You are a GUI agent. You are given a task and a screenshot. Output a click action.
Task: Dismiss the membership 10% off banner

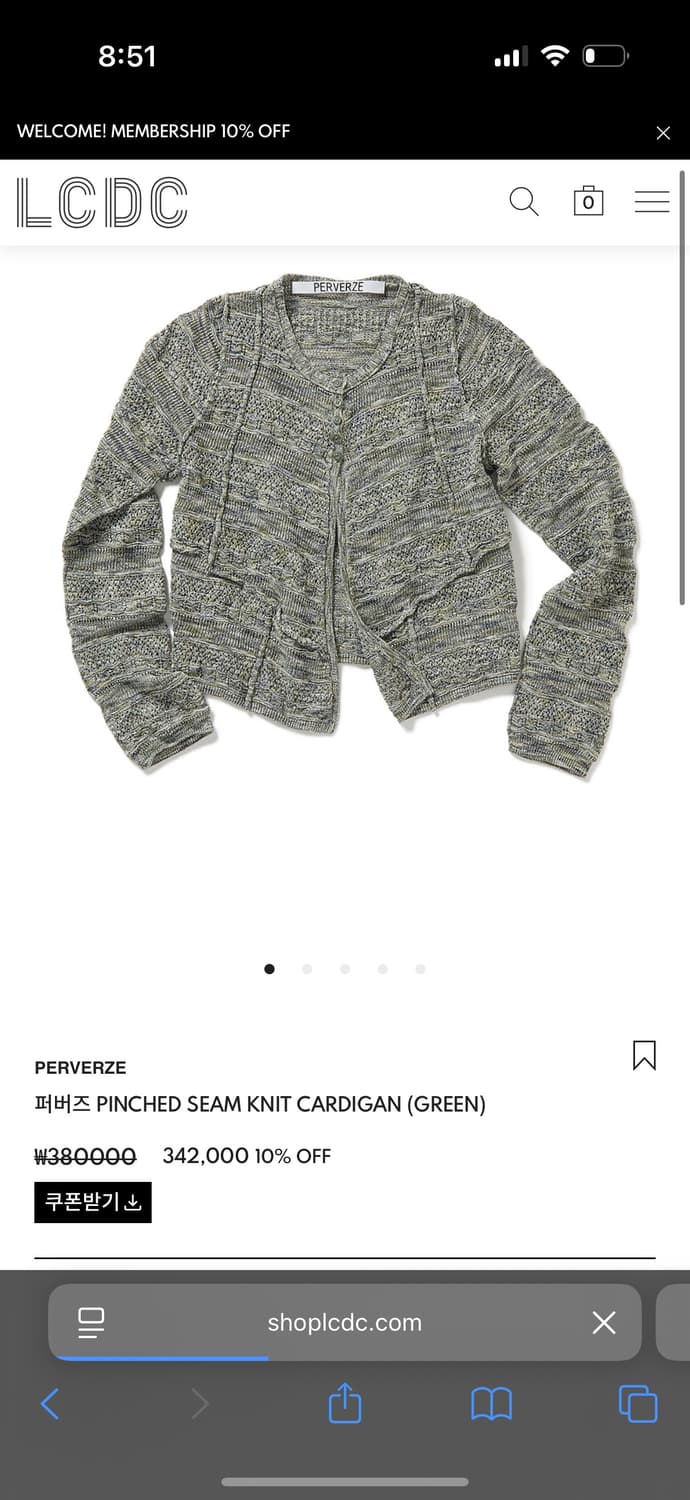[x=663, y=133]
